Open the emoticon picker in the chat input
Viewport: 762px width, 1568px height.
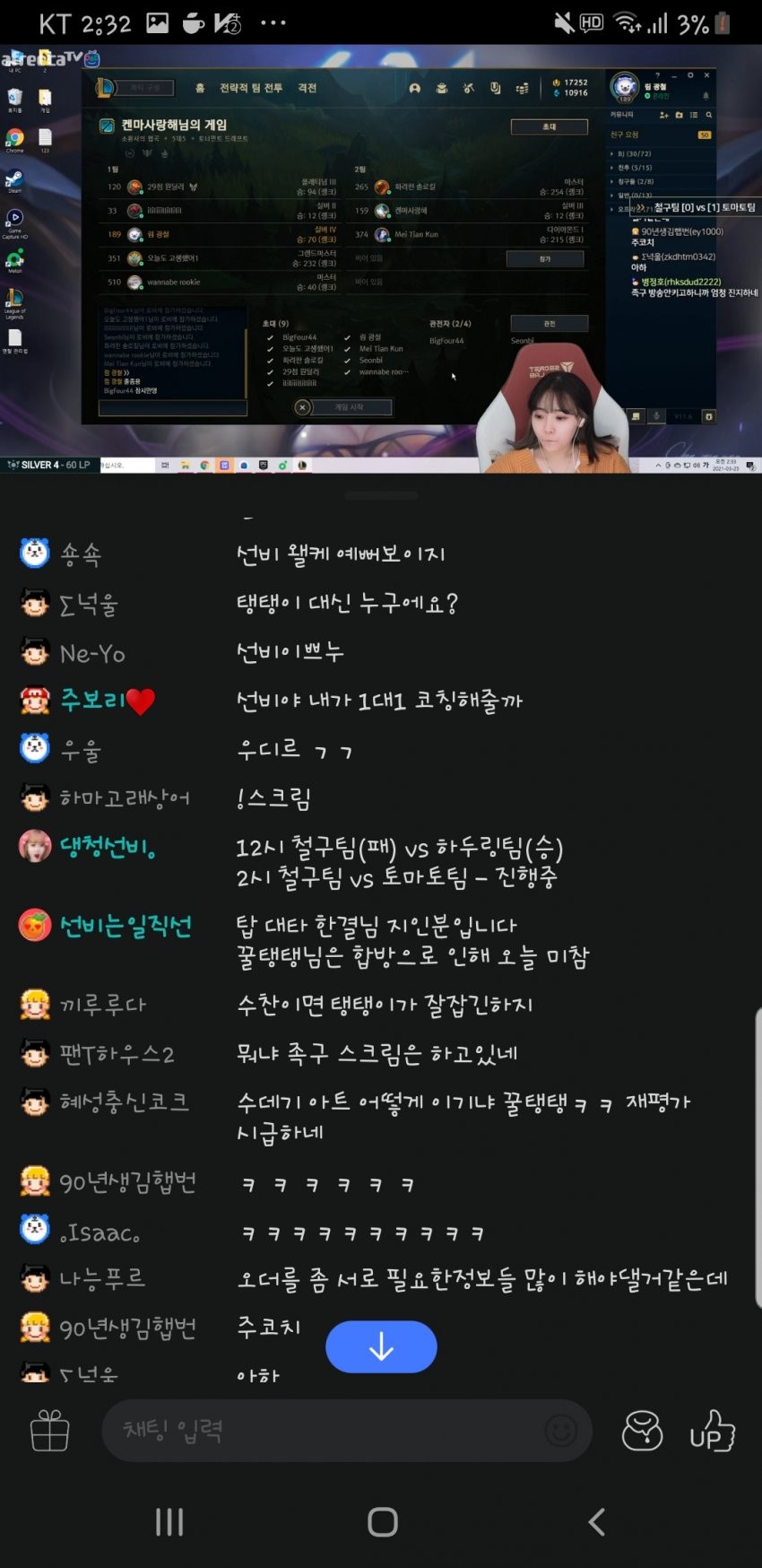coord(561,1431)
